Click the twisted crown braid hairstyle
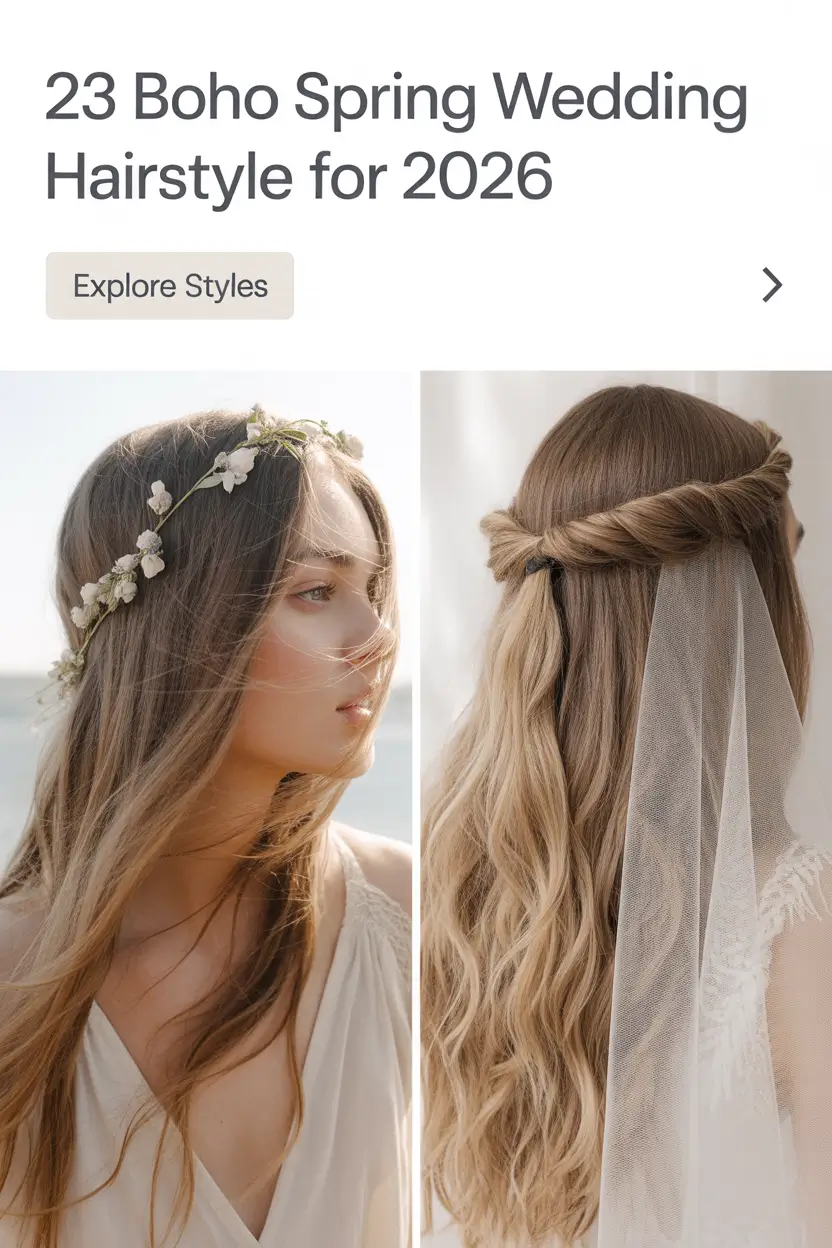832x1248 pixels. pos(650,510)
